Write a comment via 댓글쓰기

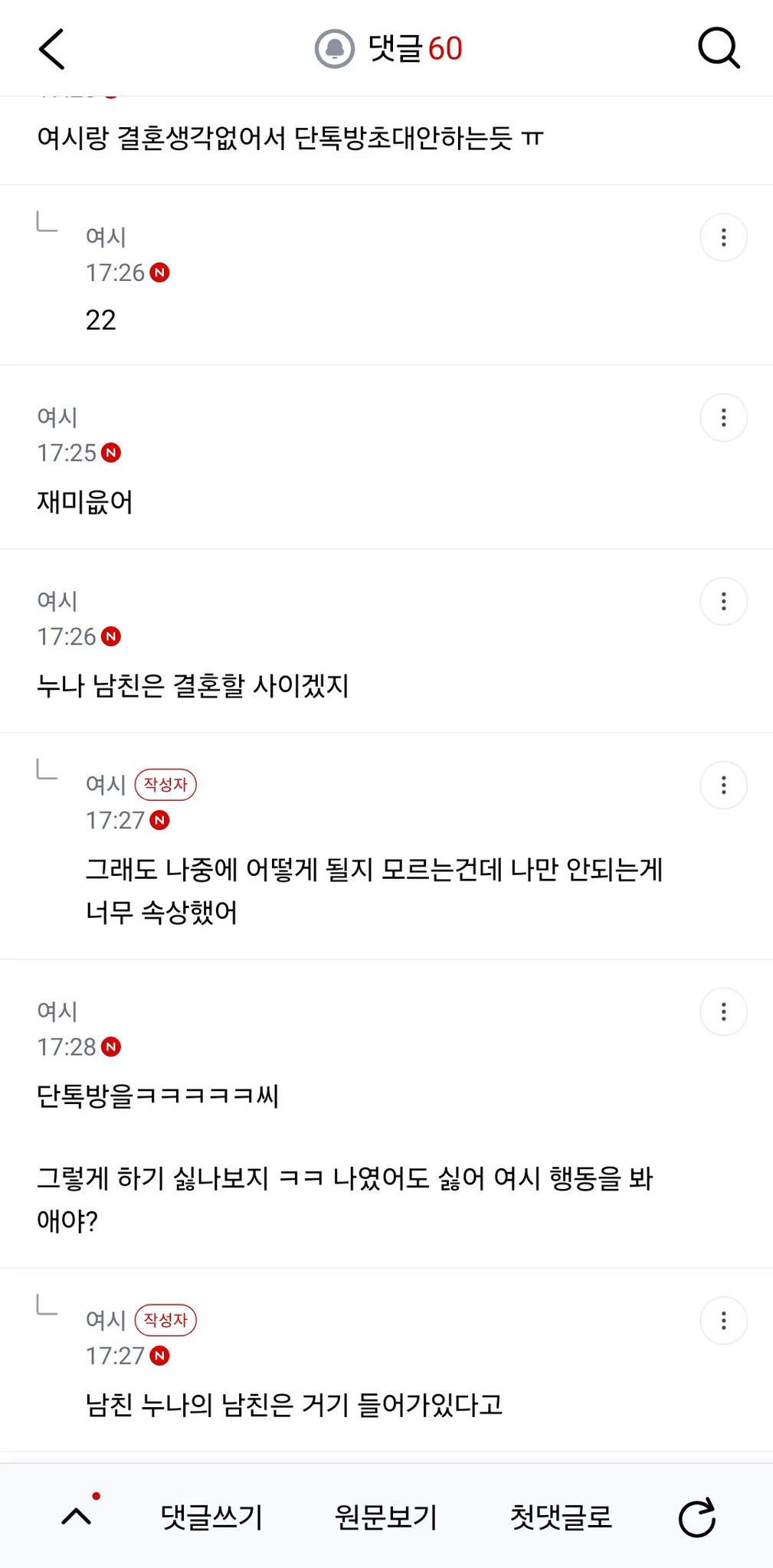click(x=211, y=1517)
